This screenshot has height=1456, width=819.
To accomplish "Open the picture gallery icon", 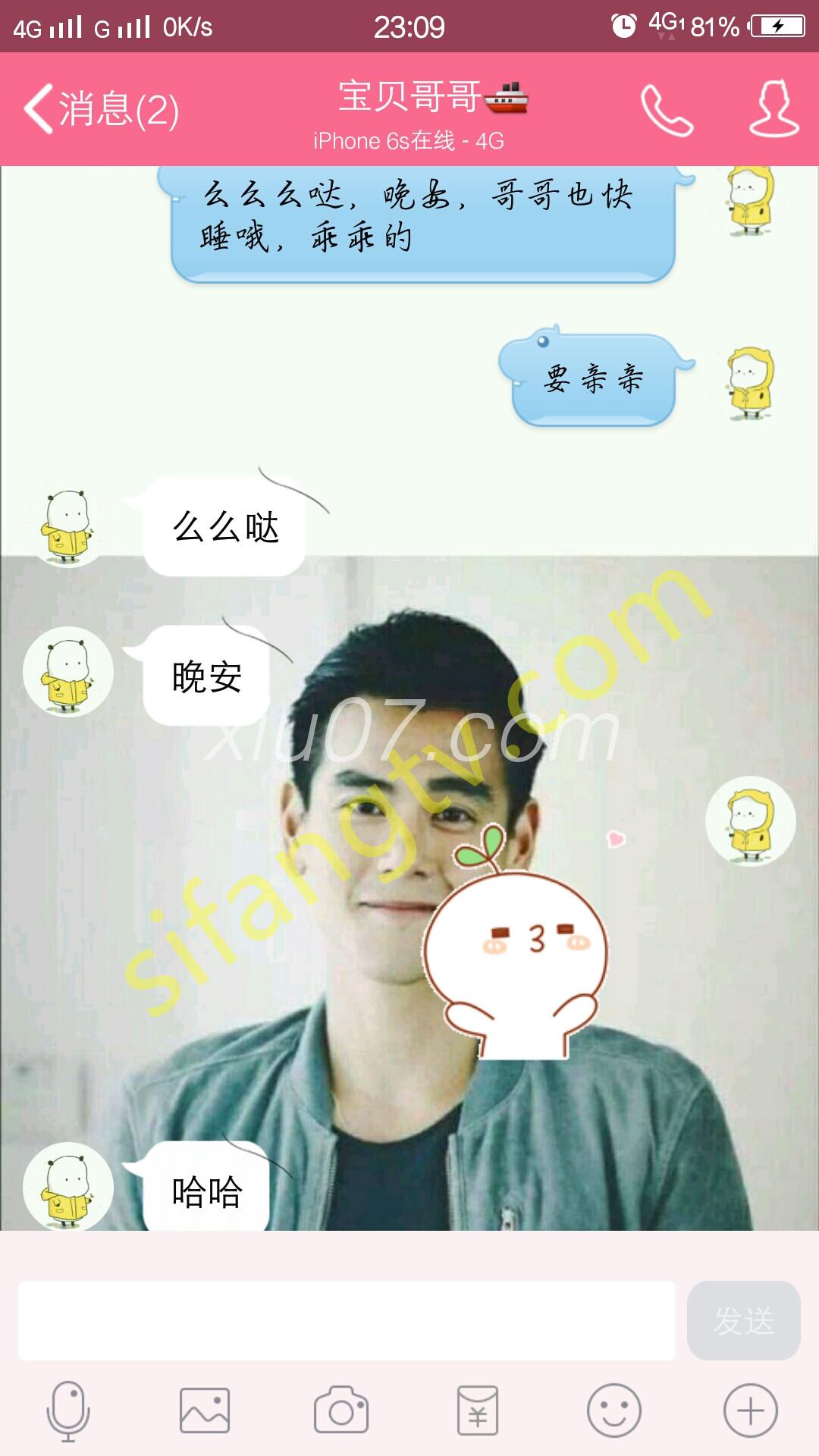I will [205, 1411].
